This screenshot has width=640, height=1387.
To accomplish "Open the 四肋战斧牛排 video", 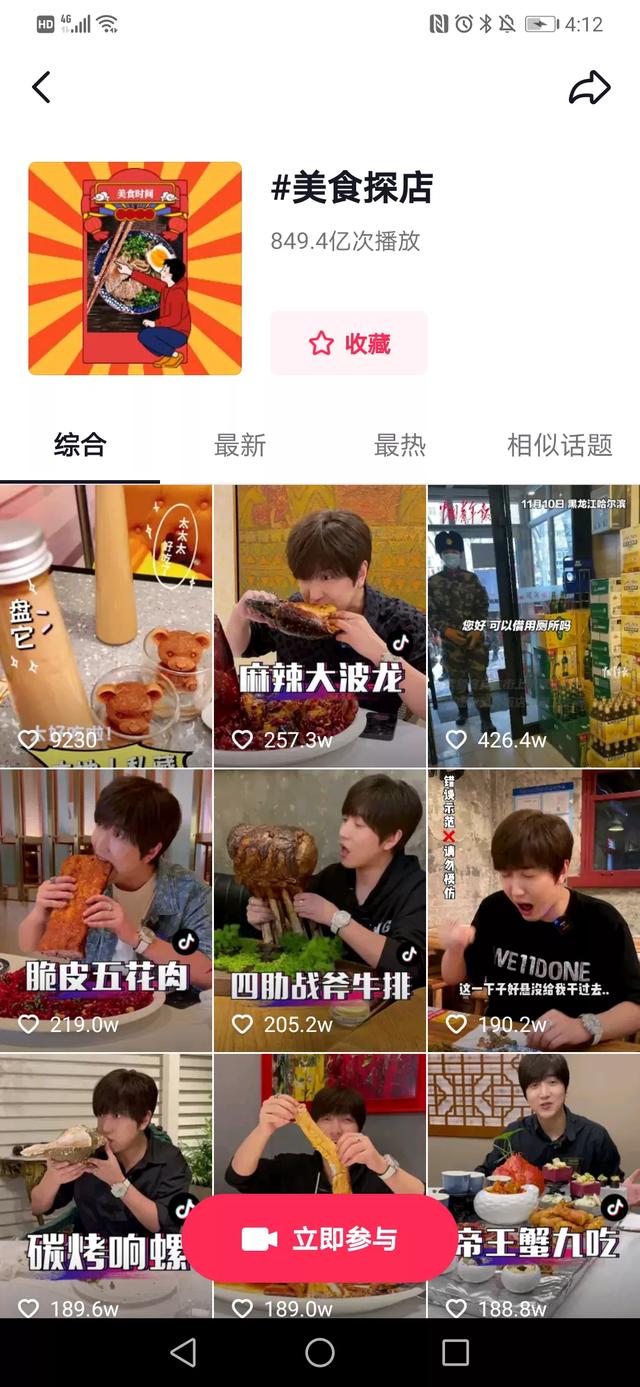I will pyautogui.click(x=320, y=910).
